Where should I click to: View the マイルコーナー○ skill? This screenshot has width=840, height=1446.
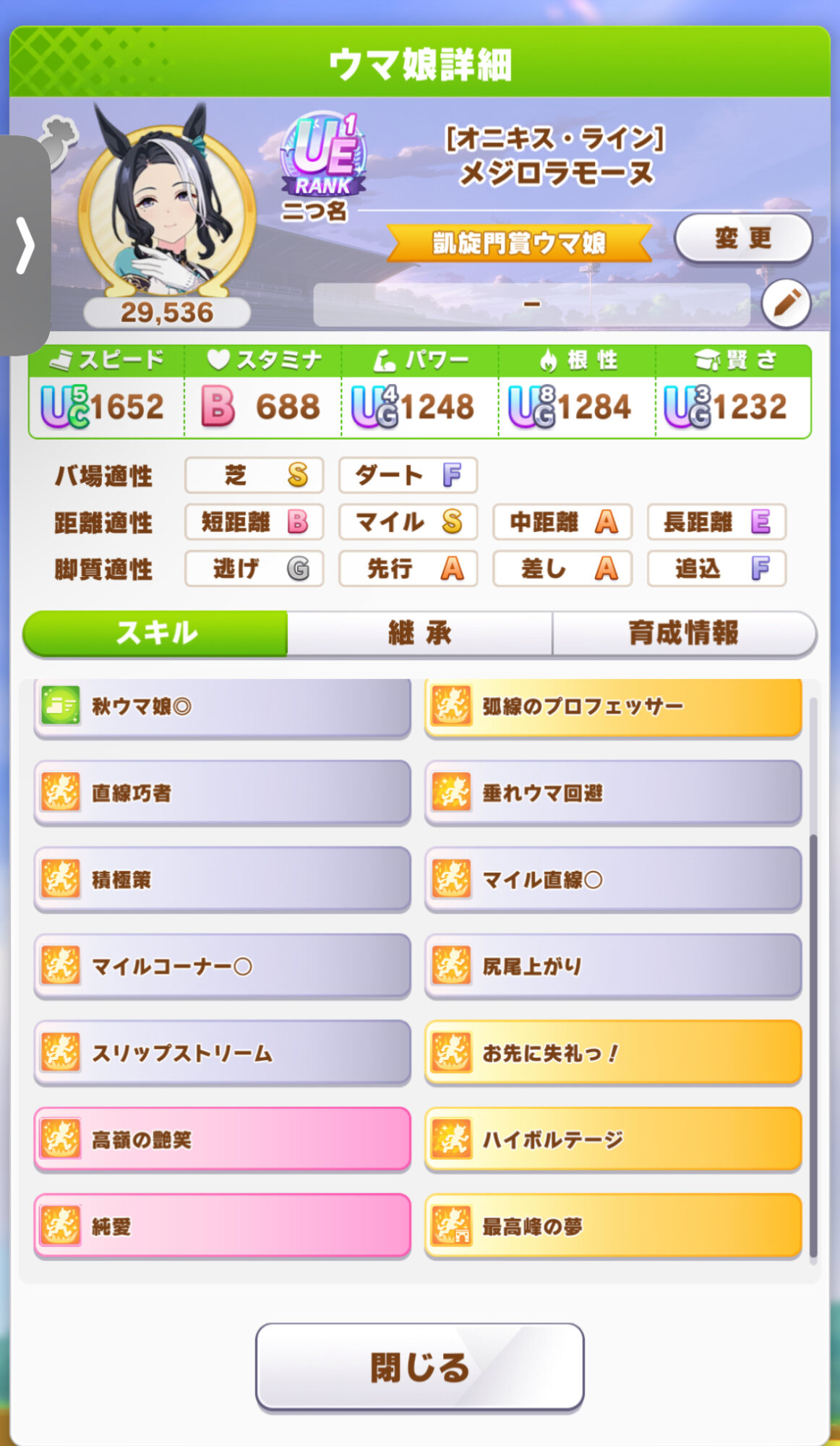(x=222, y=967)
